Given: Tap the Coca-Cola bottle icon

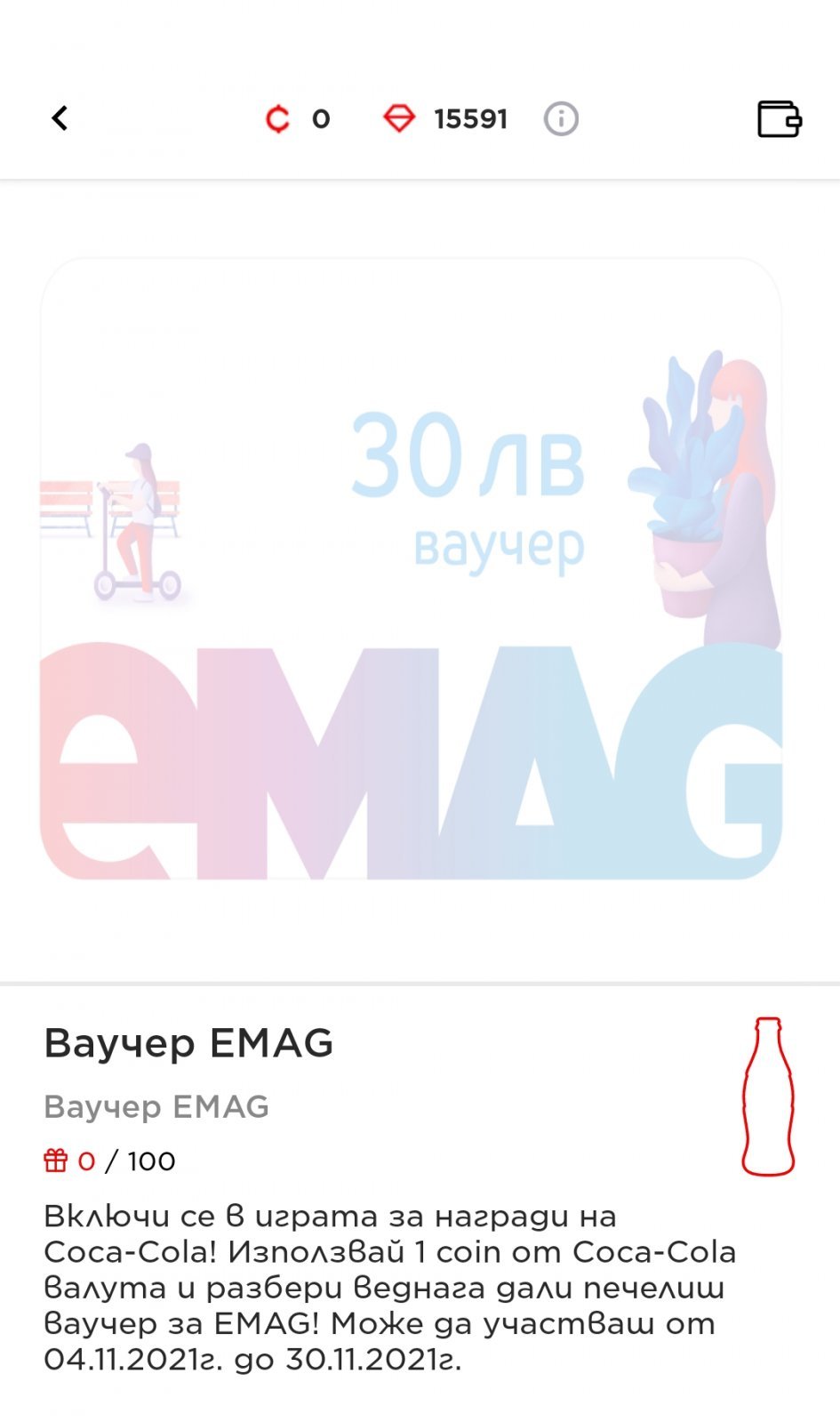Looking at the screenshot, I should click(x=768, y=1097).
